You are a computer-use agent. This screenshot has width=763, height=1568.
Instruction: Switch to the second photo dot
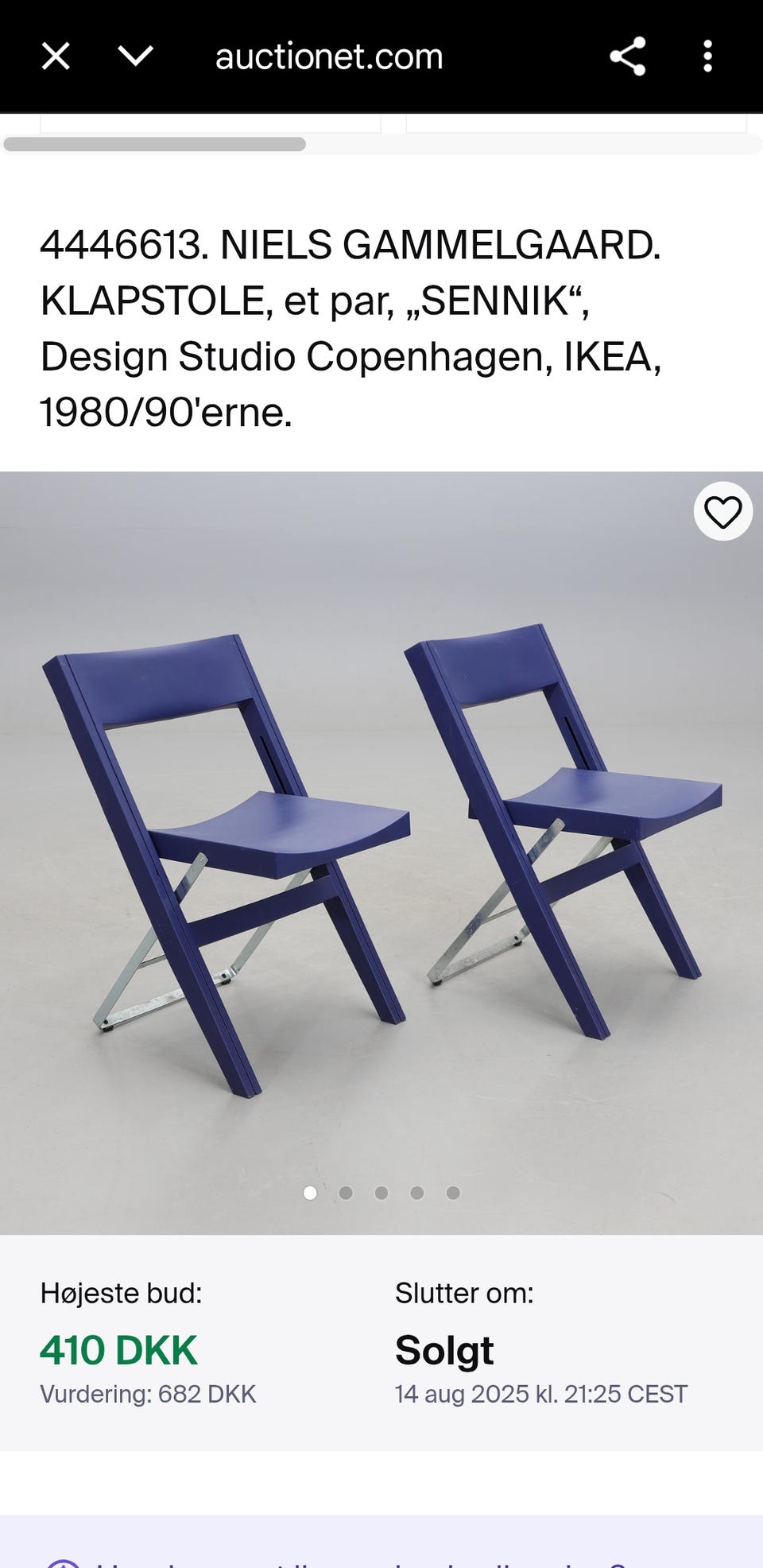pos(347,1192)
